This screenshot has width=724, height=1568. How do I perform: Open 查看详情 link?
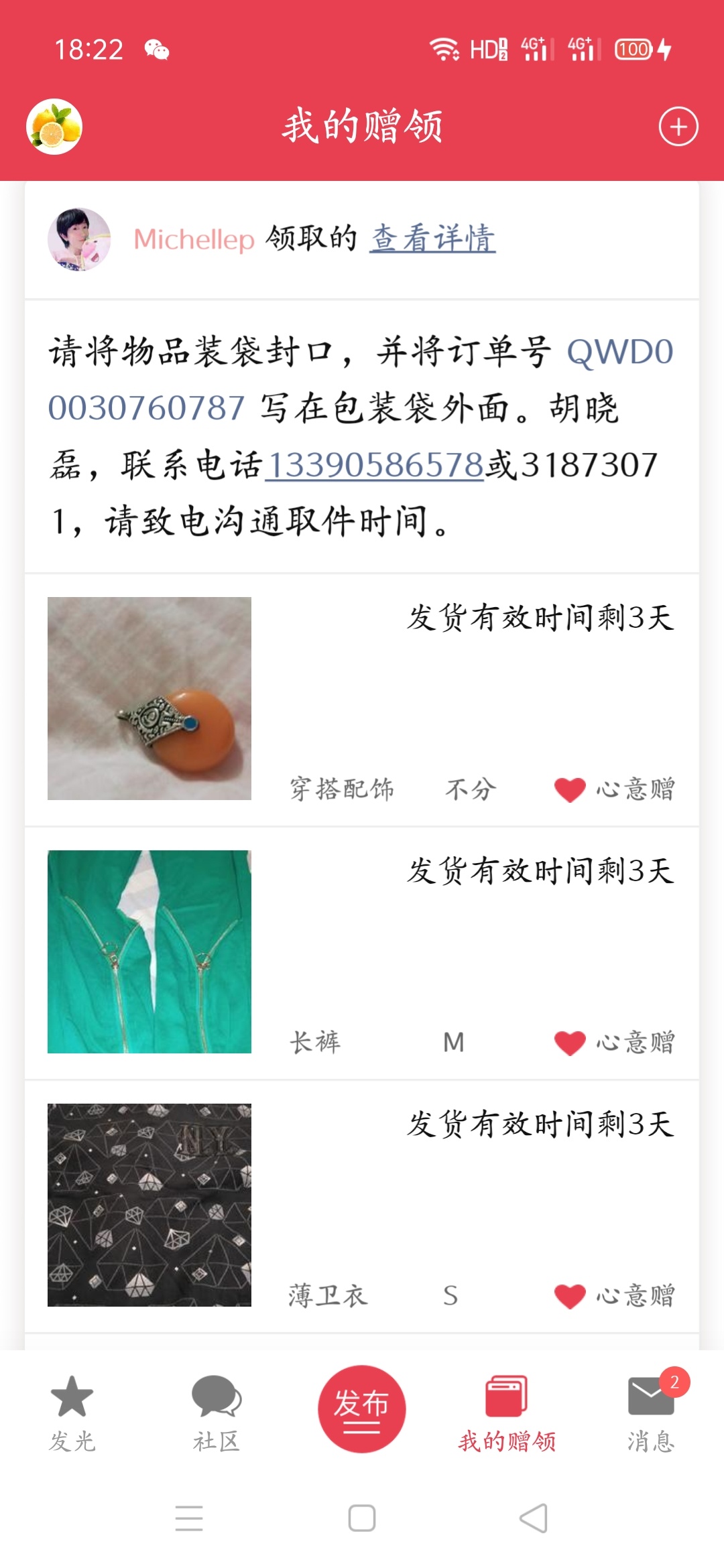432,239
